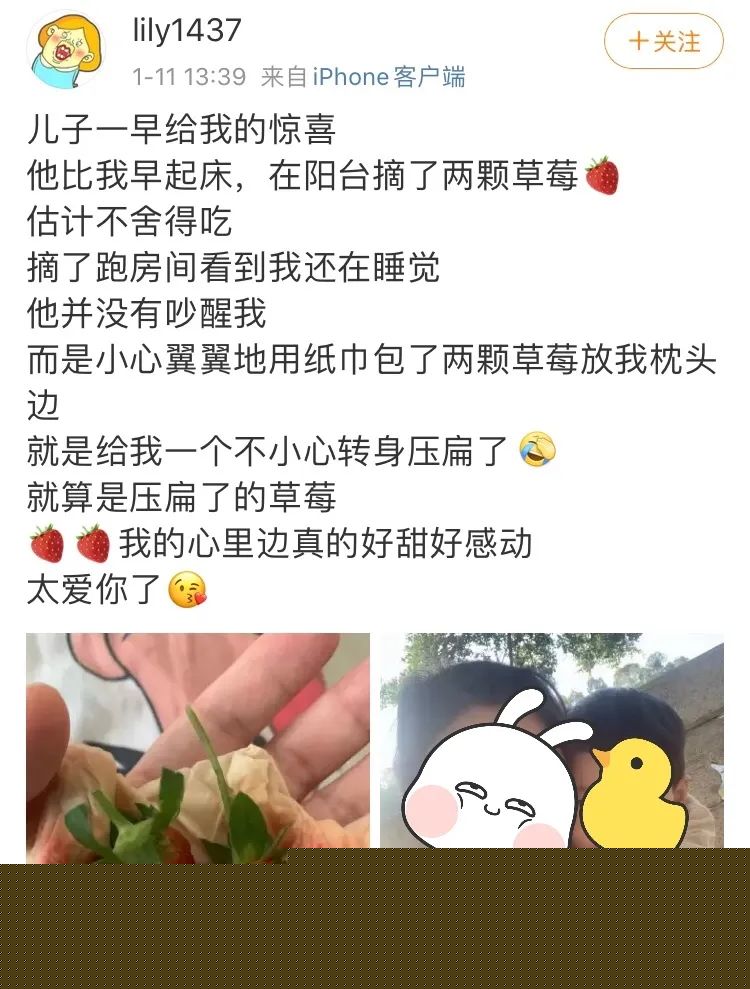Image resolution: width=750 pixels, height=989 pixels.
Task: Open the photo with rabbit and duck stickers
Action: coord(551,745)
